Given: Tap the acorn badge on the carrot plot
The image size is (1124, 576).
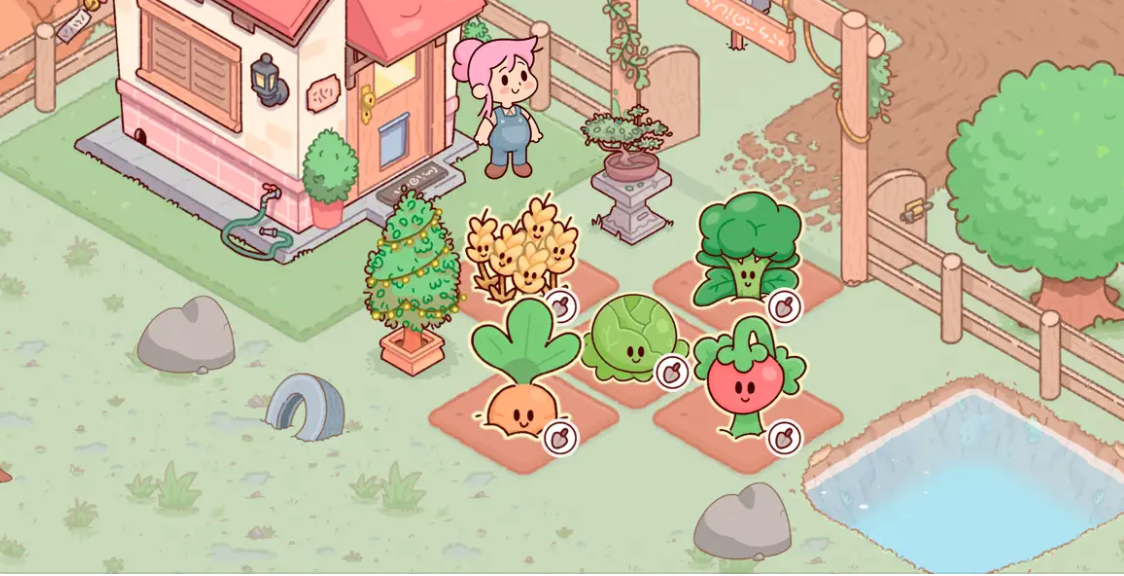Looking at the screenshot, I should (x=561, y=438).
